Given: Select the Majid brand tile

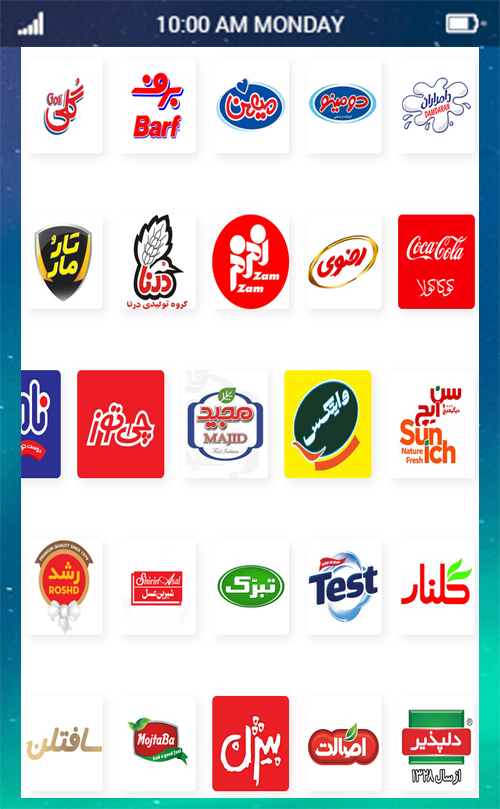Looking at the screenshot, I should (224, 424).
